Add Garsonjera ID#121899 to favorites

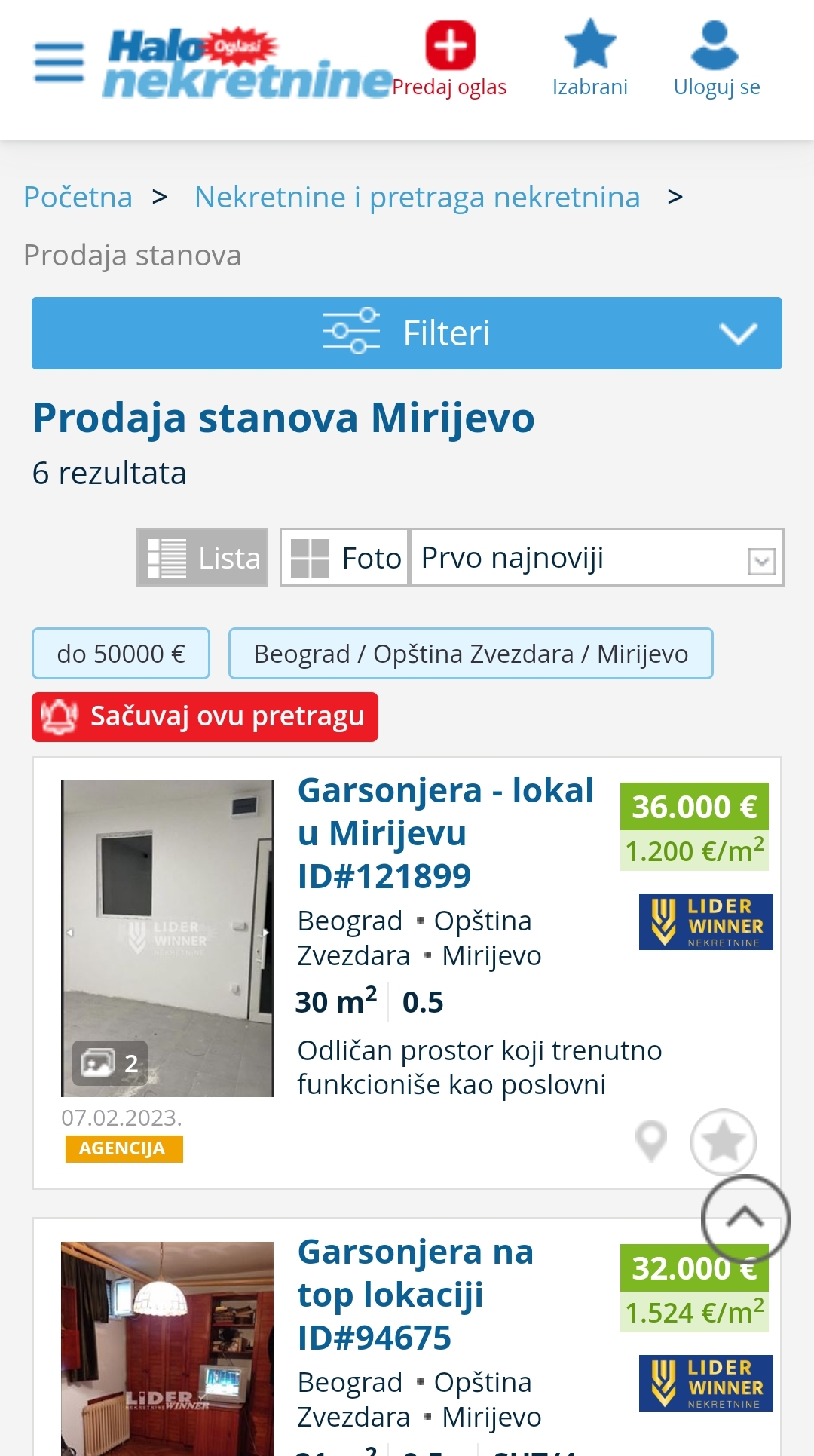tap(724, 1142)
